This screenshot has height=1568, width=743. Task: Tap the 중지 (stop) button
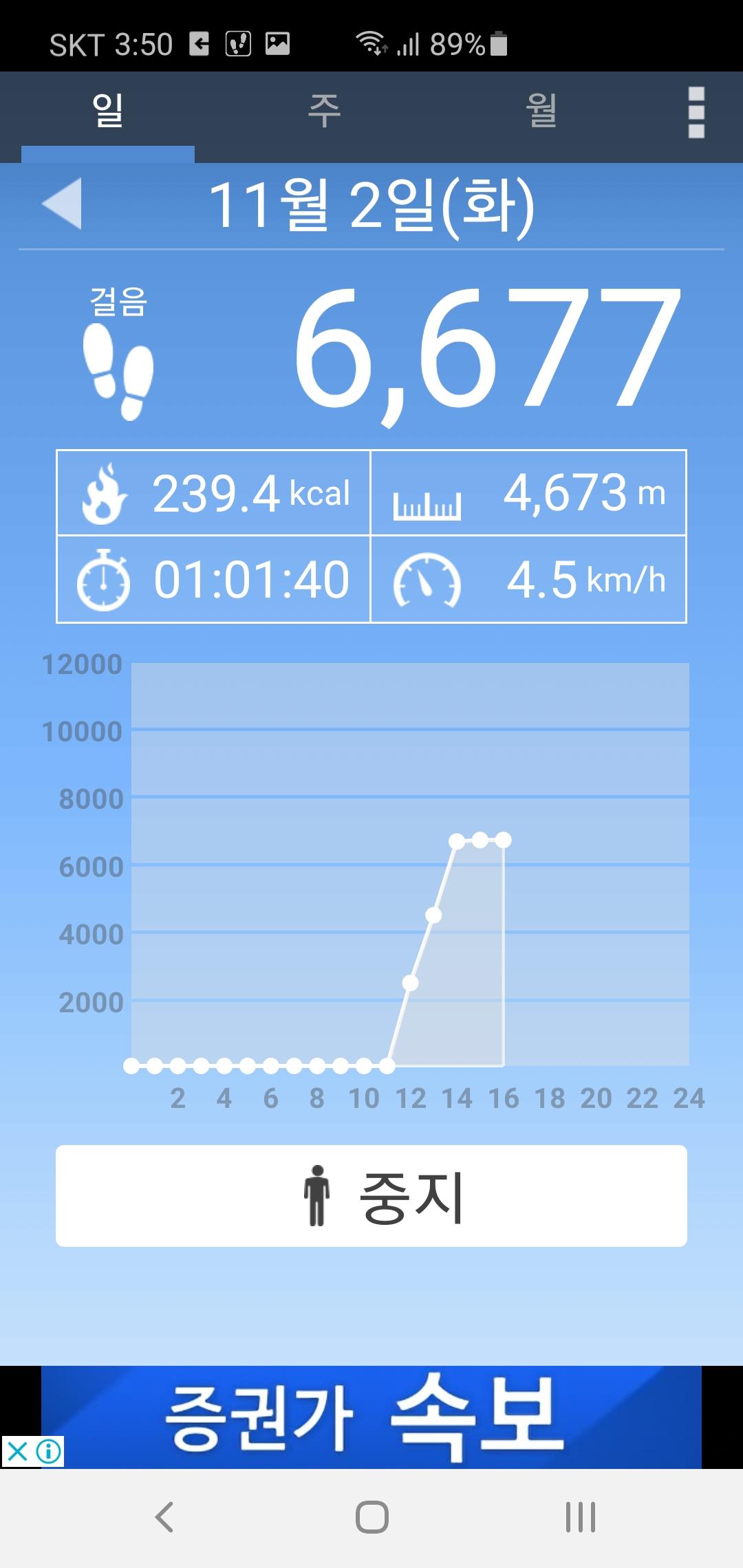(x=371, y=1196)
